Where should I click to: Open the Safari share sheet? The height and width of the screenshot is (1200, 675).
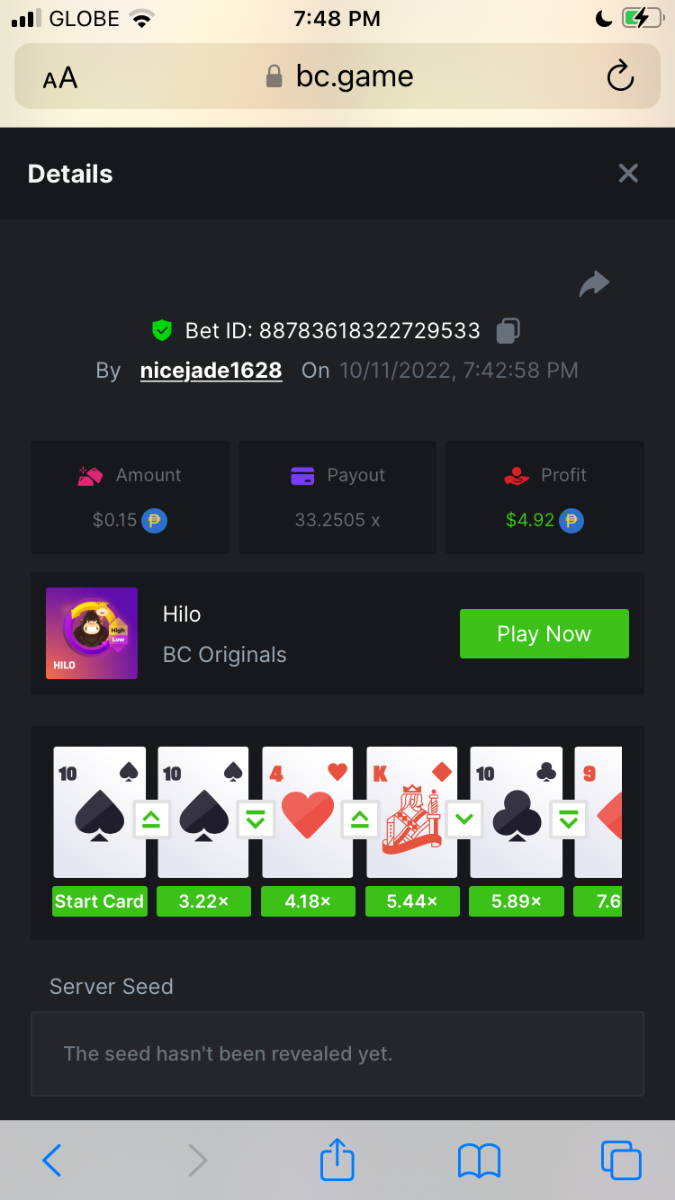coord(338,1160)
